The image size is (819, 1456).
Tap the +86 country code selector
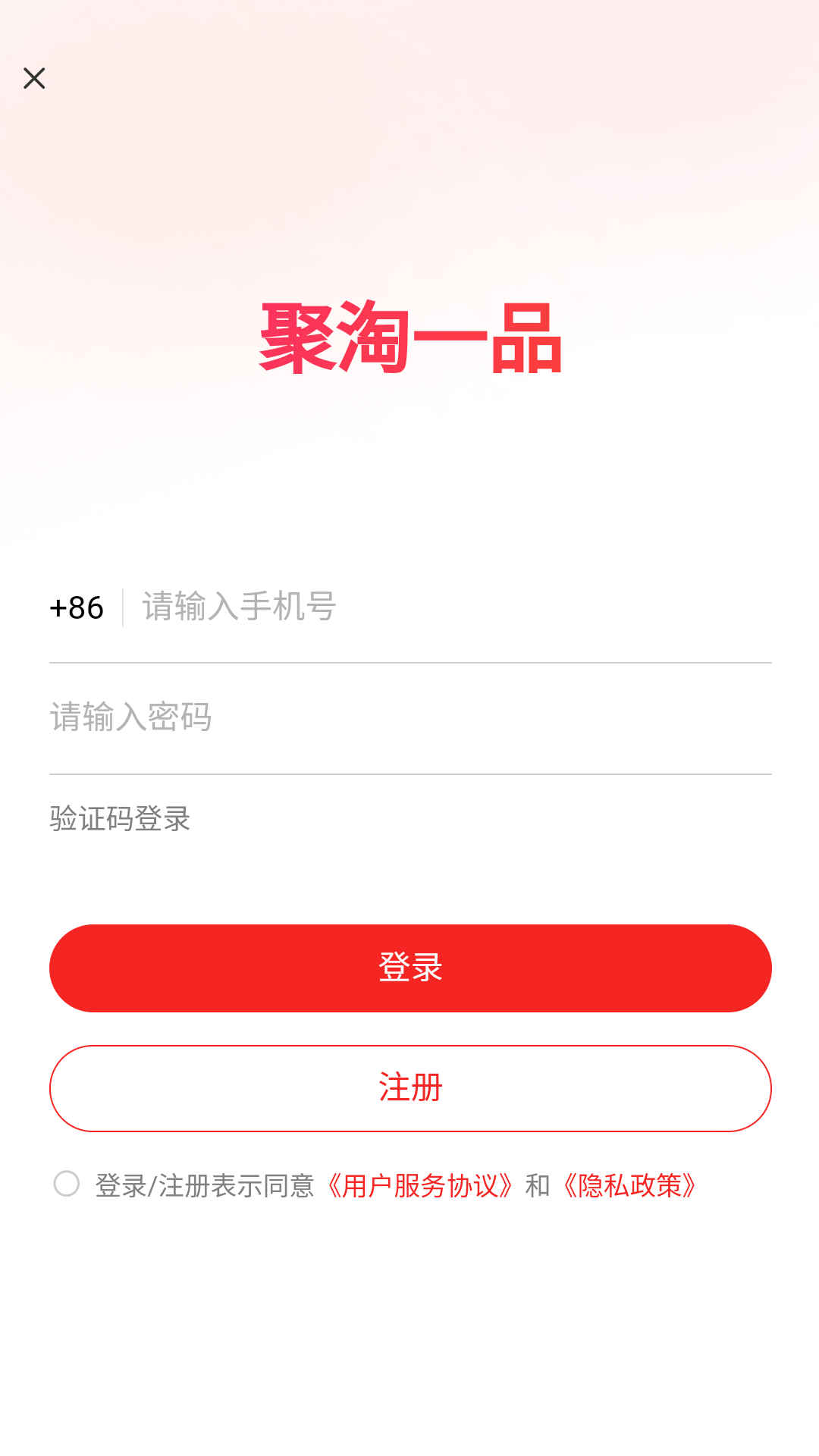(76, 607)
